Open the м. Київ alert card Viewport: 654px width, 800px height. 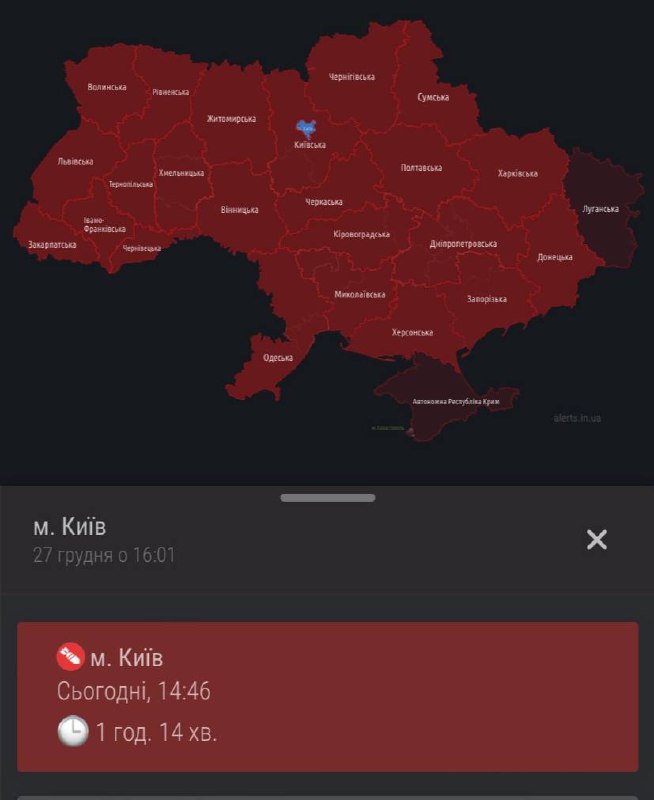(x=327, y=696)
